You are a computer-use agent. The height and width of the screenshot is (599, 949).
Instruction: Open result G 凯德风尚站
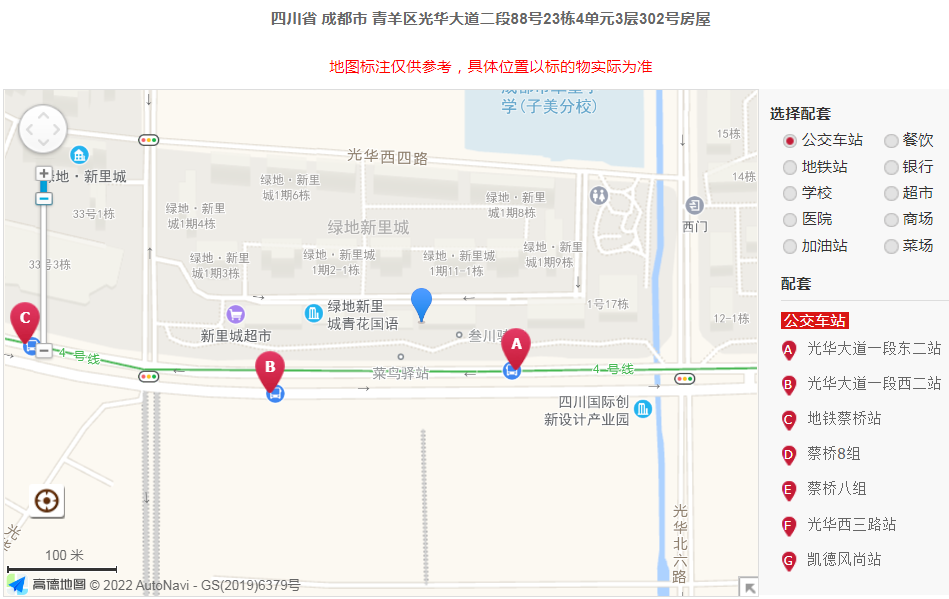click(x=844, y=559)
